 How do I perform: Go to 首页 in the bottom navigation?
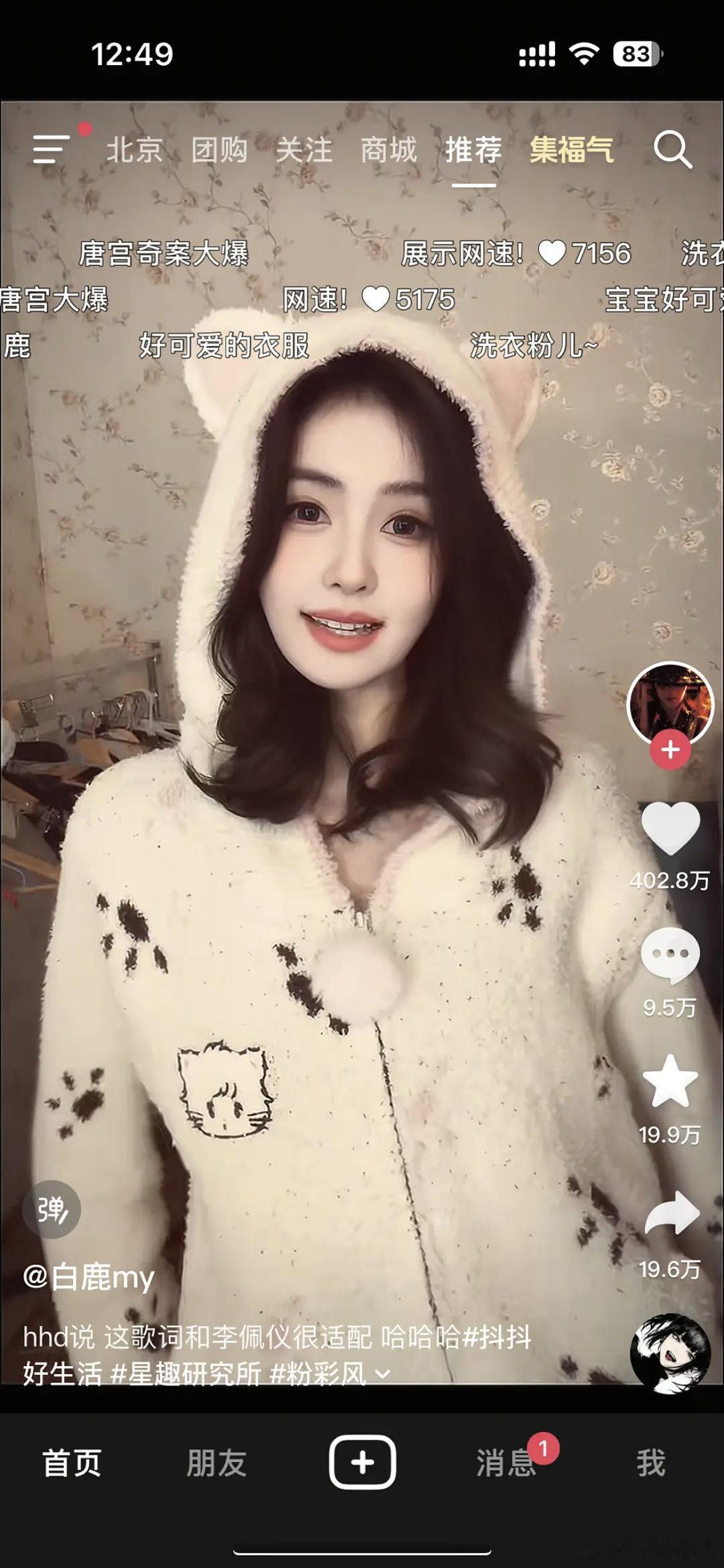click(x=72, y=1463)
